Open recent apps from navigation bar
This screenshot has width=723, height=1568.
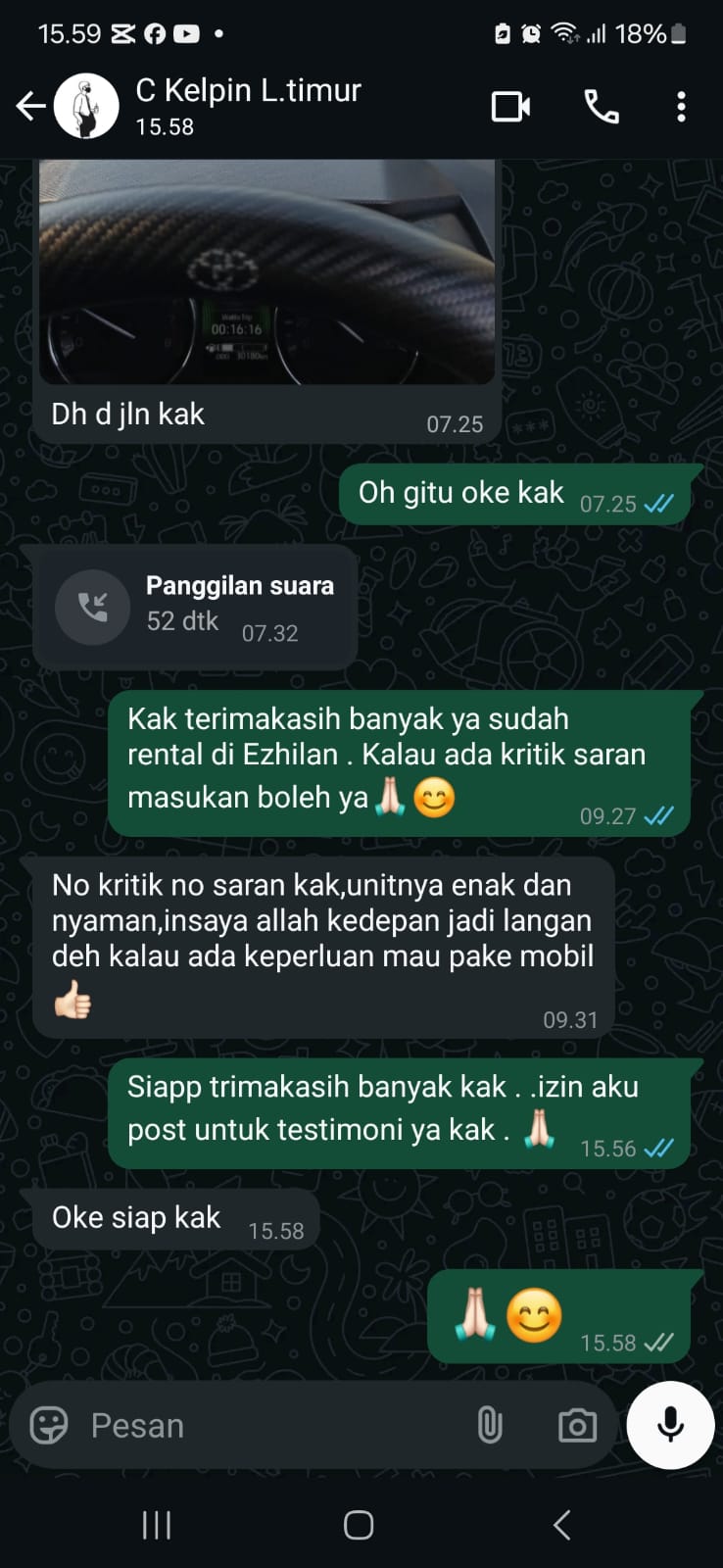tap(157, 1525)
